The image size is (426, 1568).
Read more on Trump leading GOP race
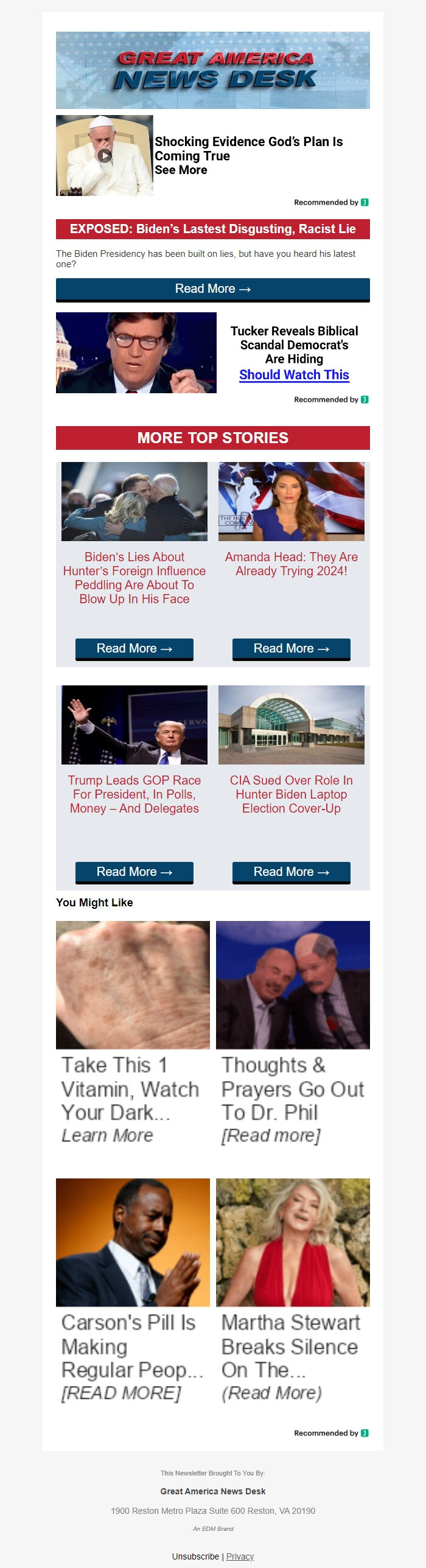[x=134, y=872]
